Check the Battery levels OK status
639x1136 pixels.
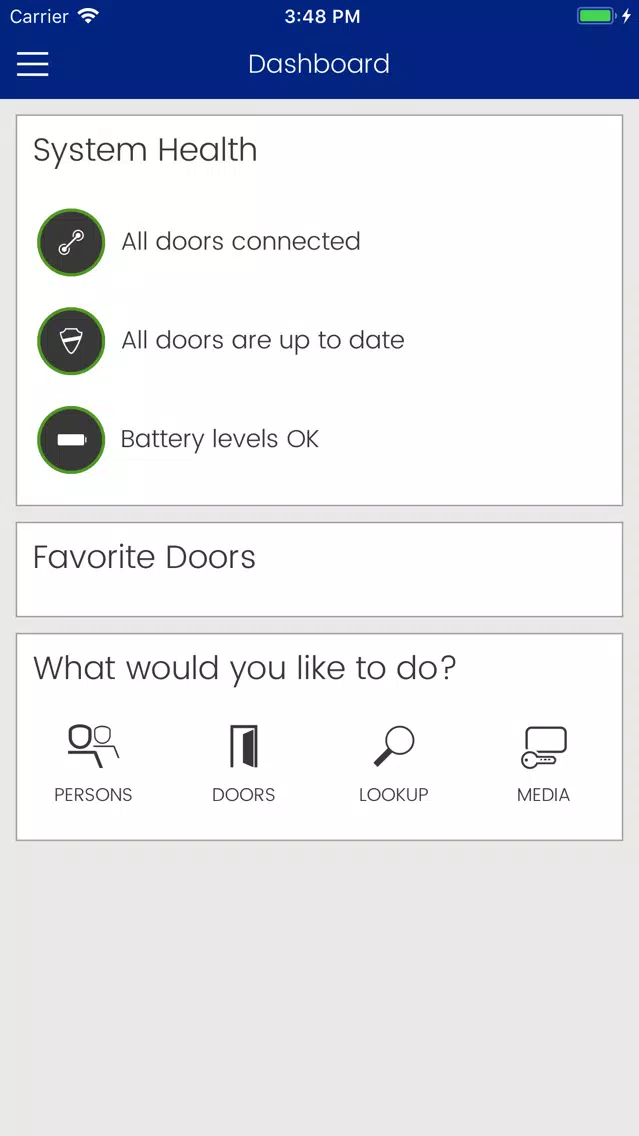178,439
